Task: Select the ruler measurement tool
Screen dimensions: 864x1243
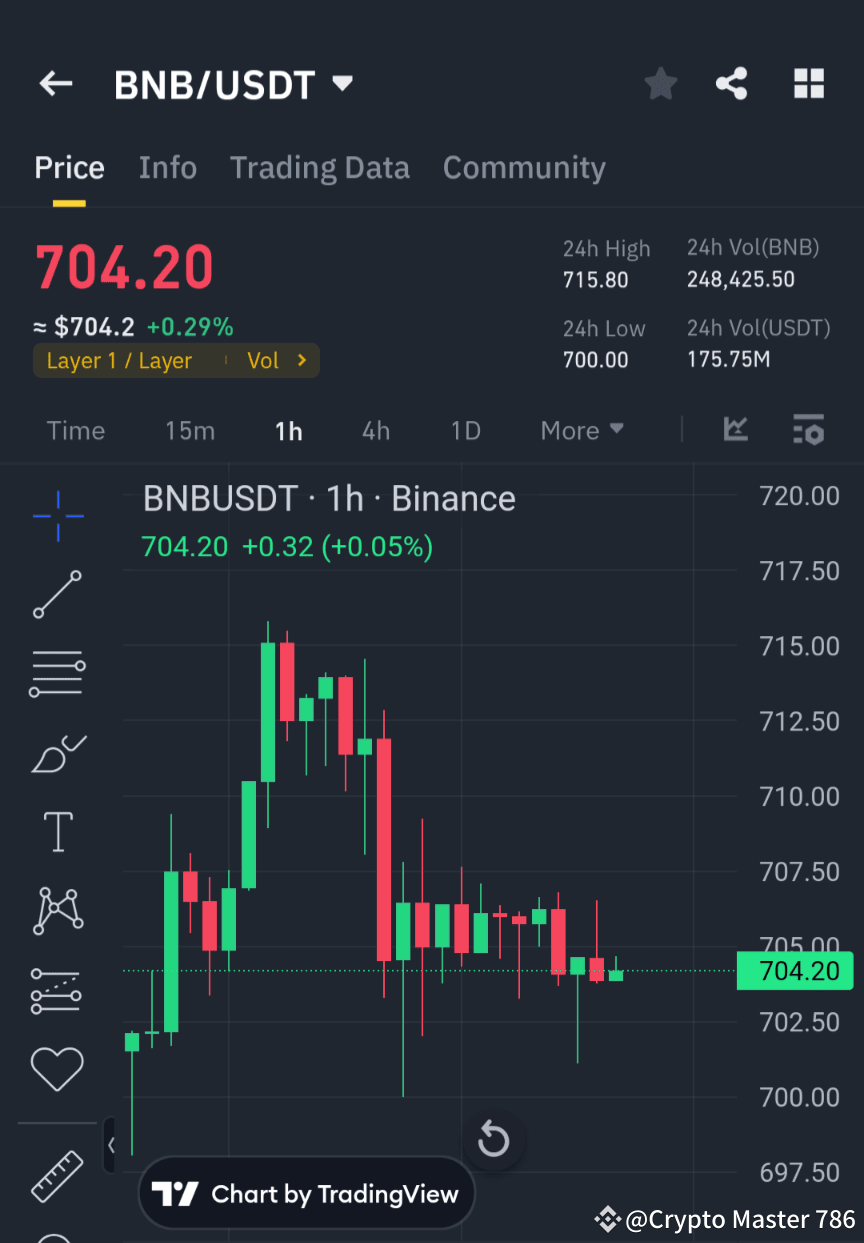Action: click(57, 1174)
